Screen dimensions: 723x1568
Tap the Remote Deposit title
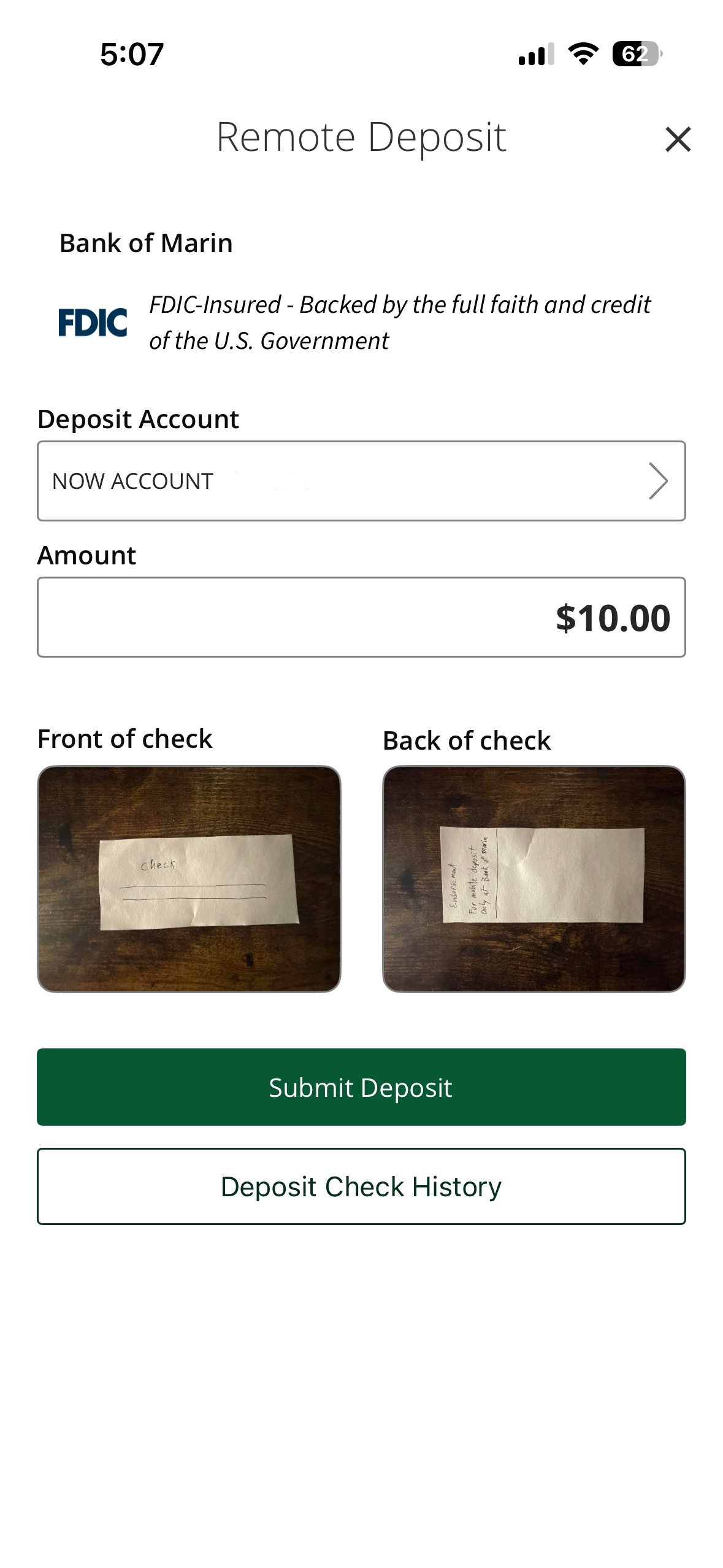pyautogui.click(x=361, y=137)
